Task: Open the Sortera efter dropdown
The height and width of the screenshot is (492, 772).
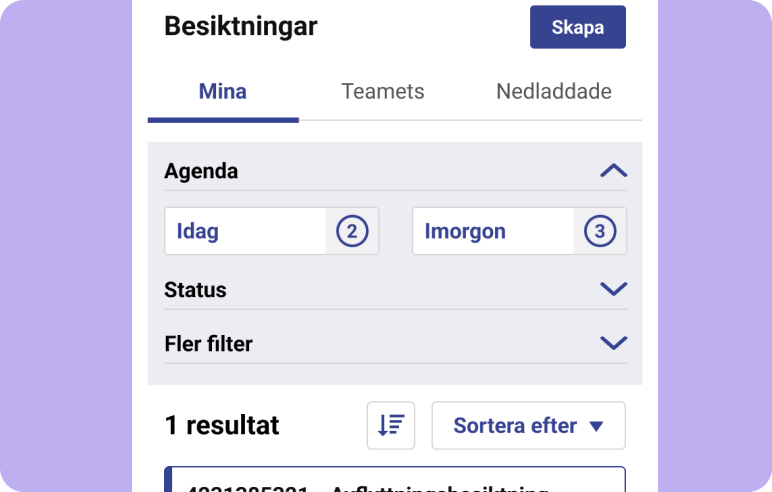Action: pos(528,426)
